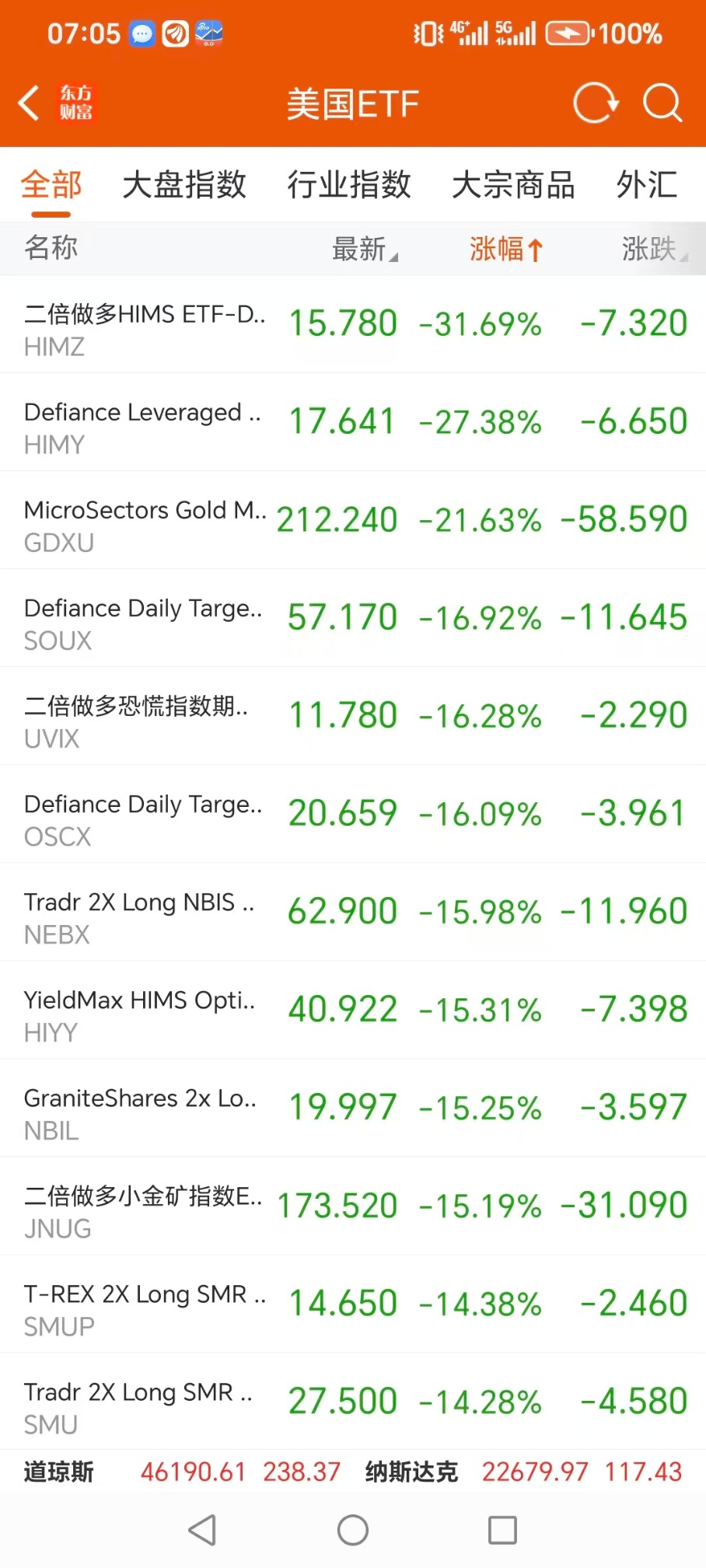Open the search magnifier icon
The image size is (706, 1568).
pos(662,103)
